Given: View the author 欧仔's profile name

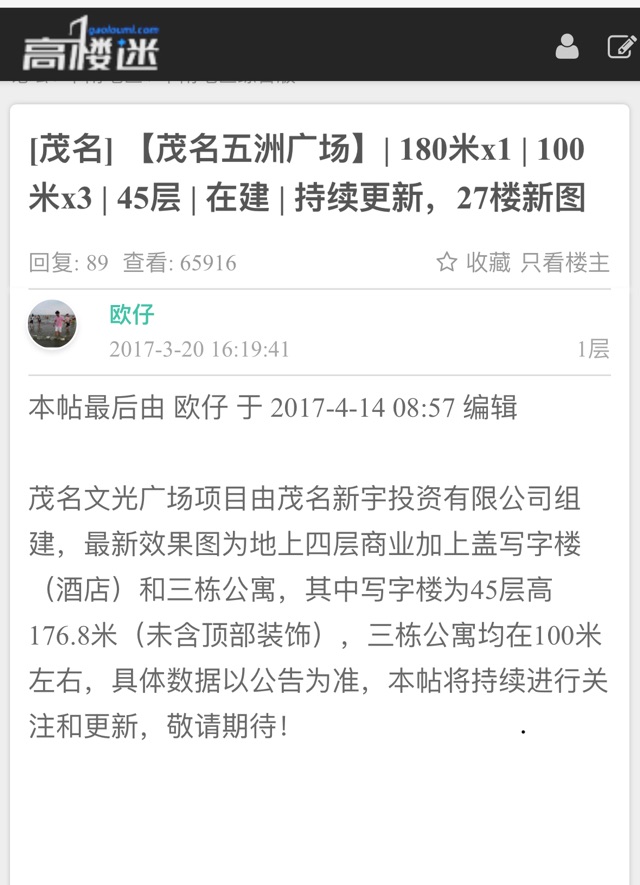Looking at the screenshot, I should pos(132,314).
